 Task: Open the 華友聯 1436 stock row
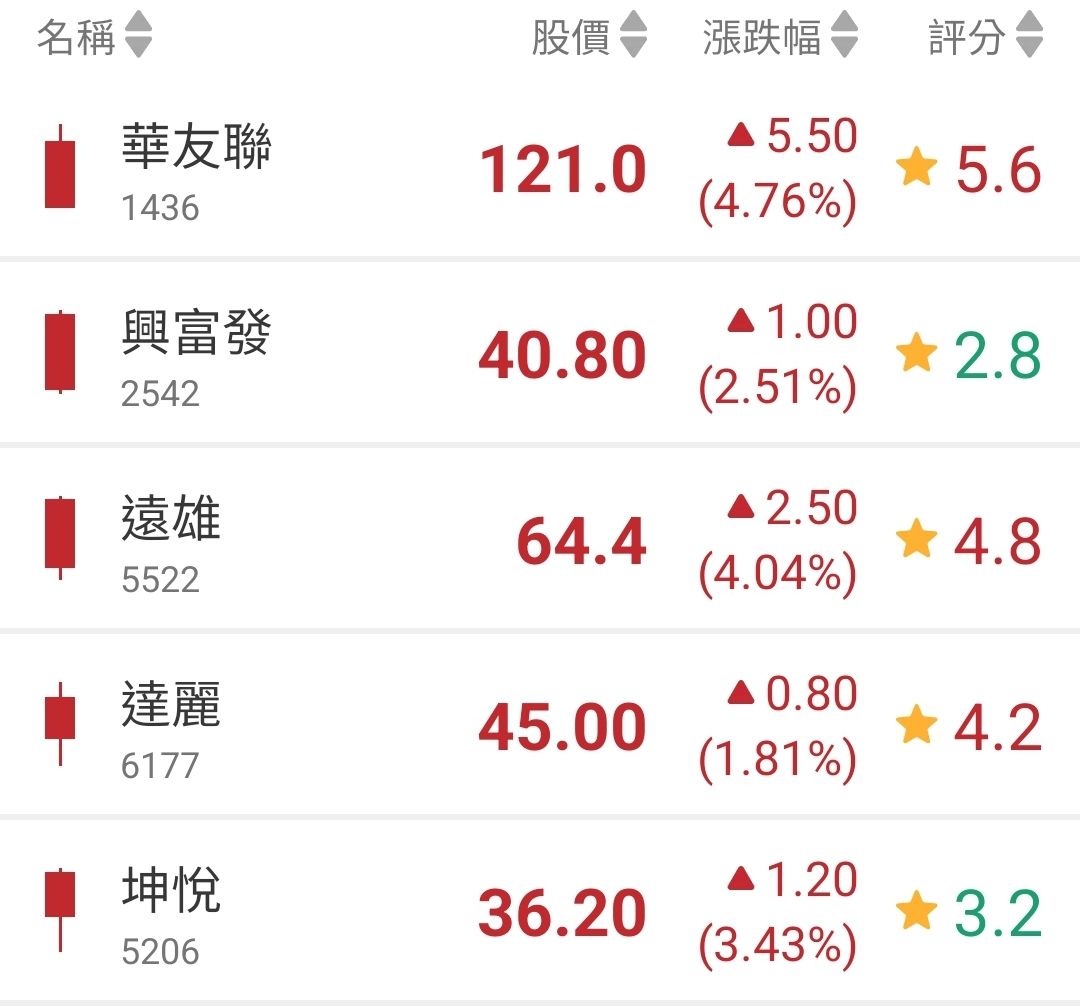pos(540,169)
